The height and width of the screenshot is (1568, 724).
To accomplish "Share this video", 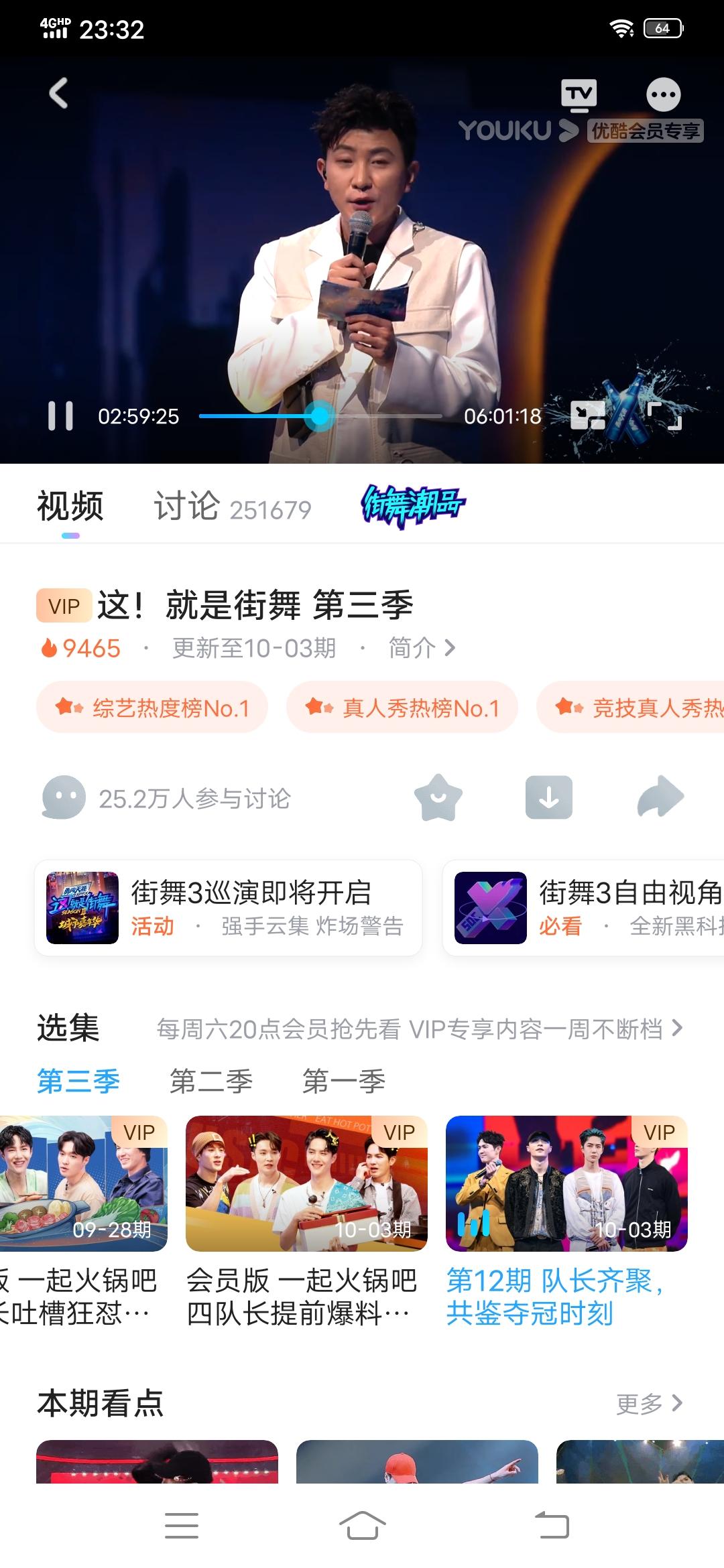I will (660, 797).
